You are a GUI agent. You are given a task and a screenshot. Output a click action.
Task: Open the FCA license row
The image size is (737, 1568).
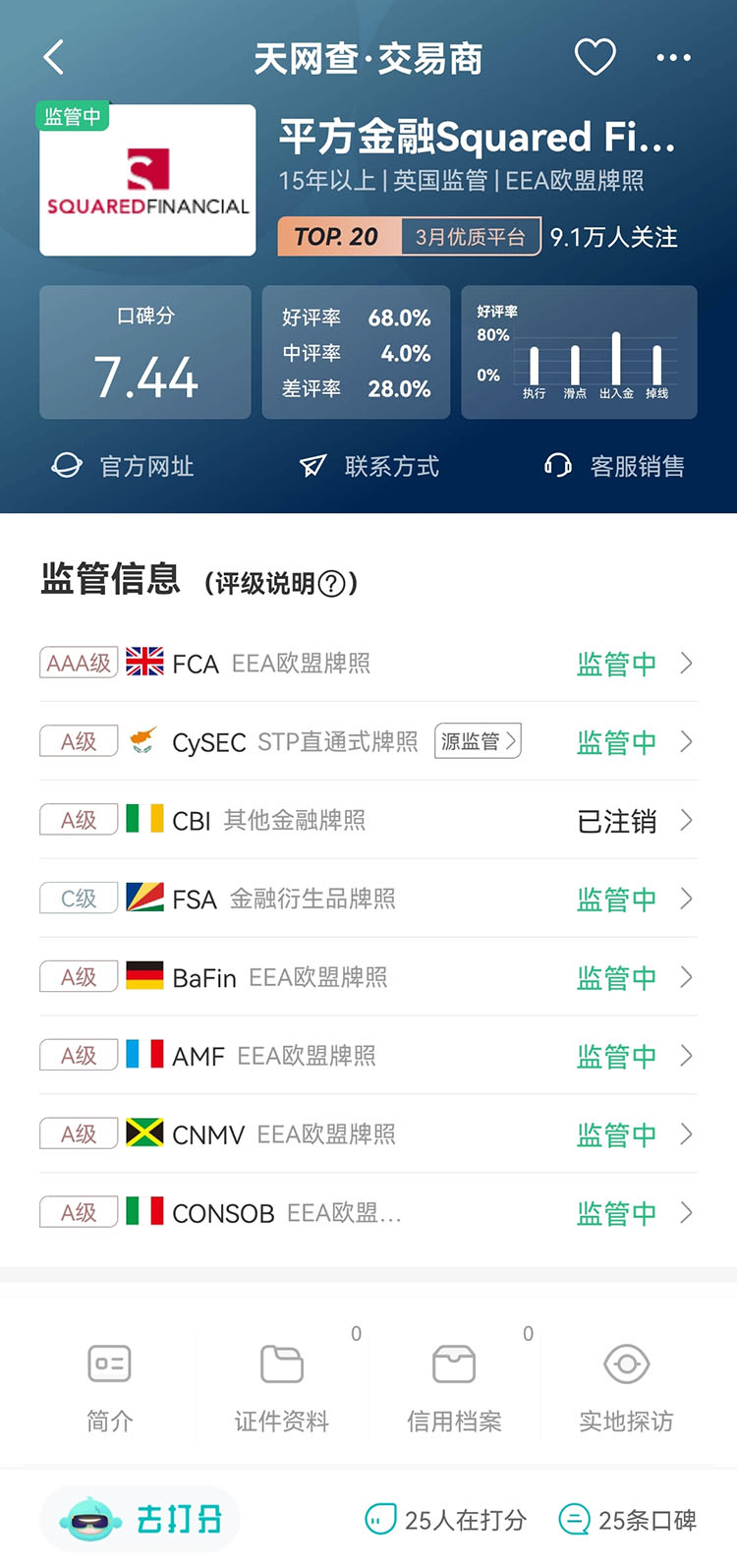(x=368, y=664)
